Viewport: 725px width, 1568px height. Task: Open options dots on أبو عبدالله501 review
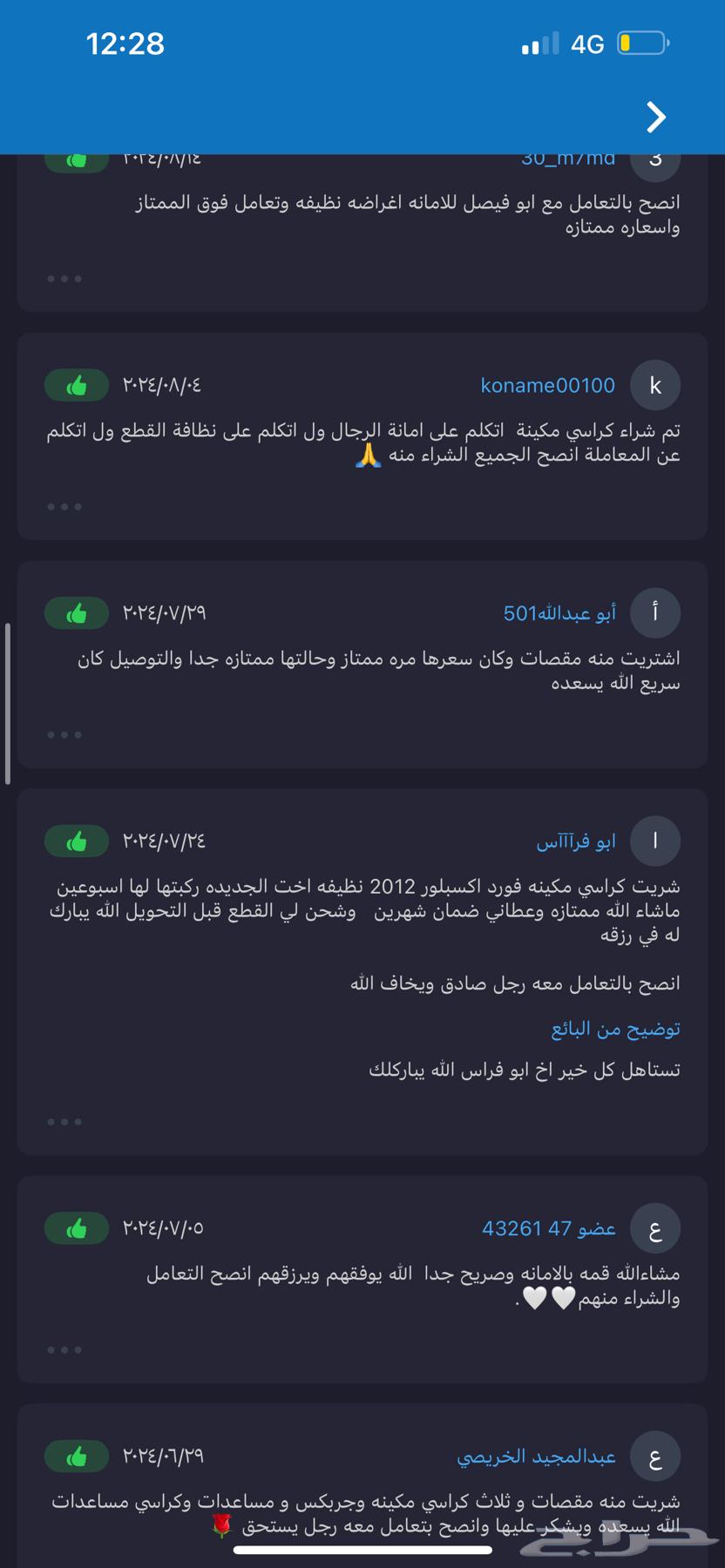(64, 734)
